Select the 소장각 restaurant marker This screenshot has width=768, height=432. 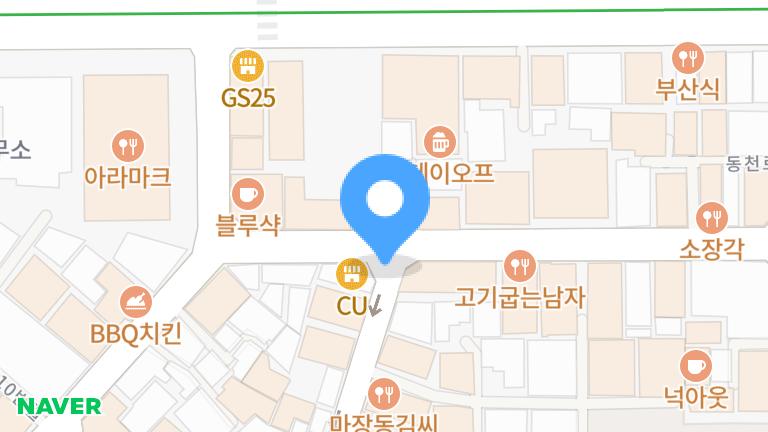click(711, 216)
